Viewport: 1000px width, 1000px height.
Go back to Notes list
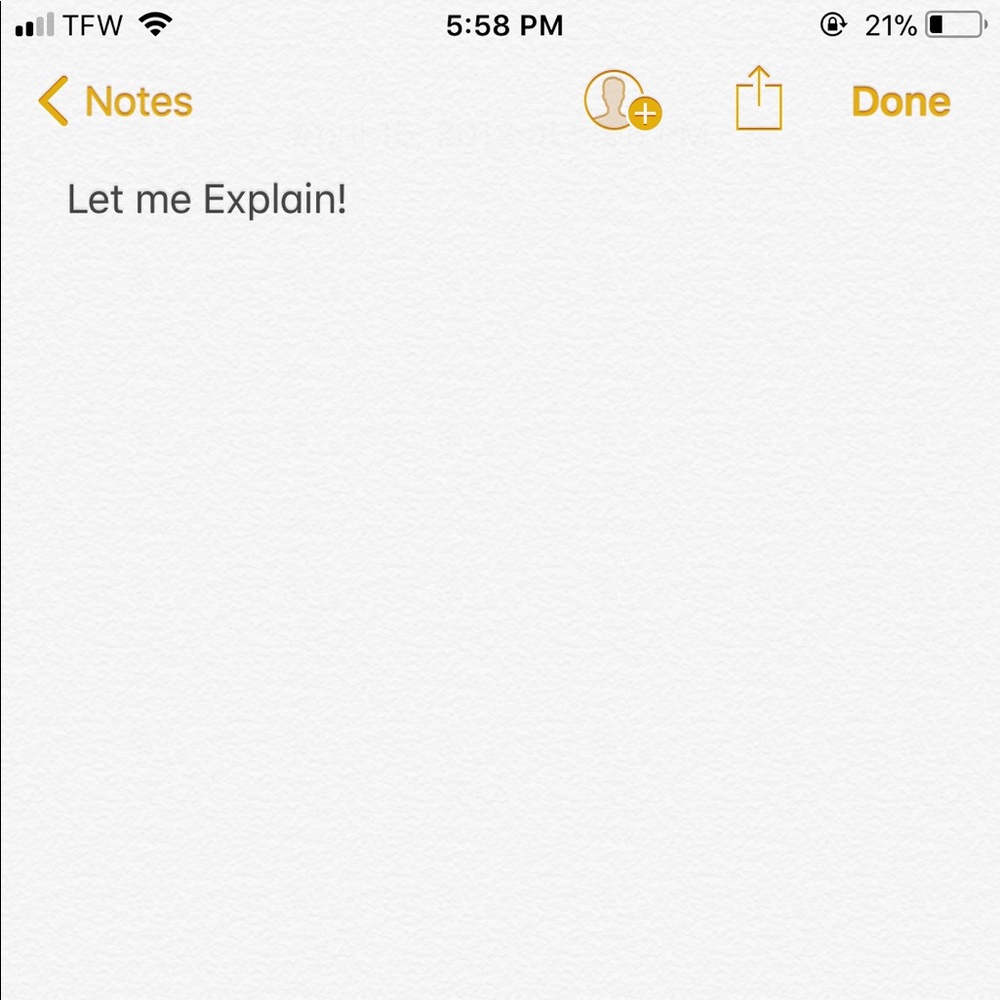(x=115, y=101)
